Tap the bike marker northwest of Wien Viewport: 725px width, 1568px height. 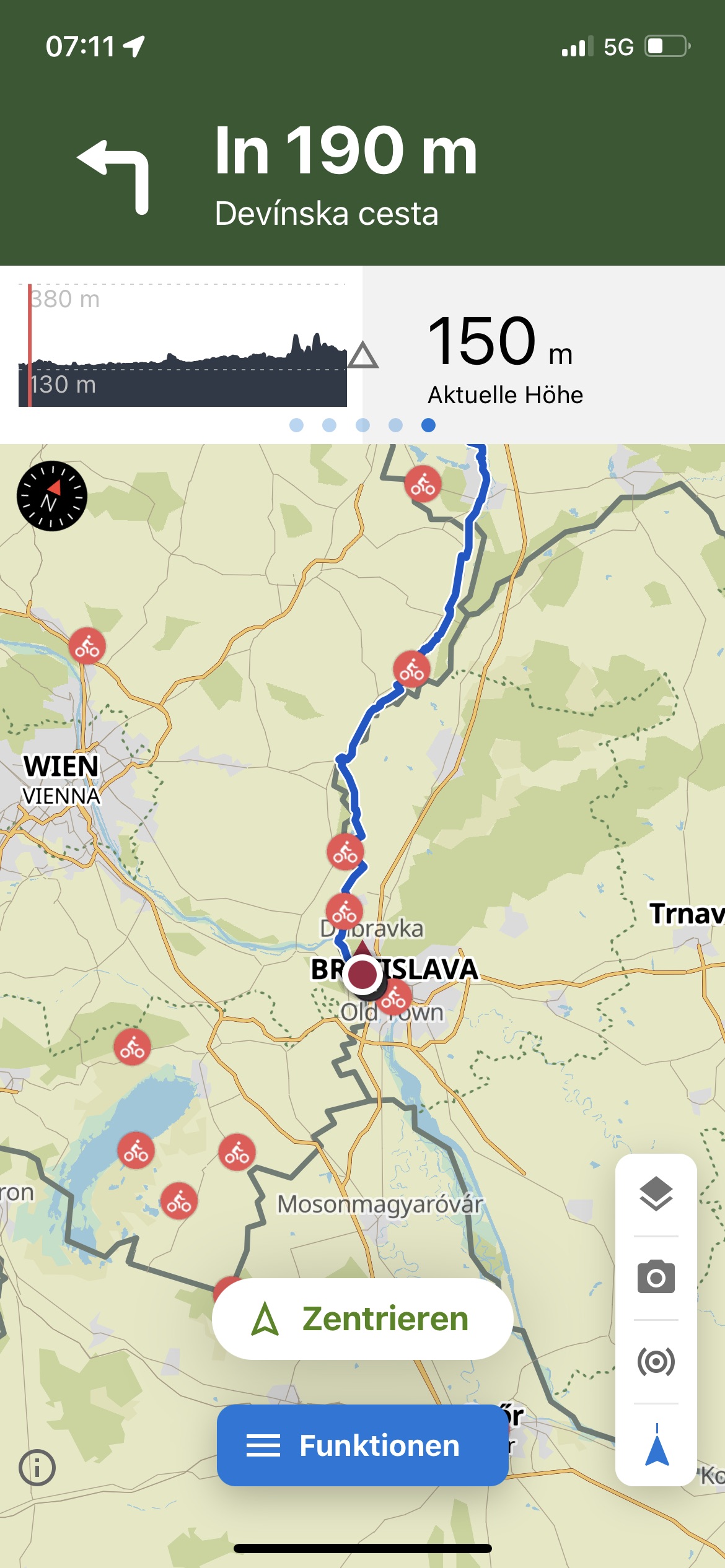pyautogui.click(x=87, y=647)
